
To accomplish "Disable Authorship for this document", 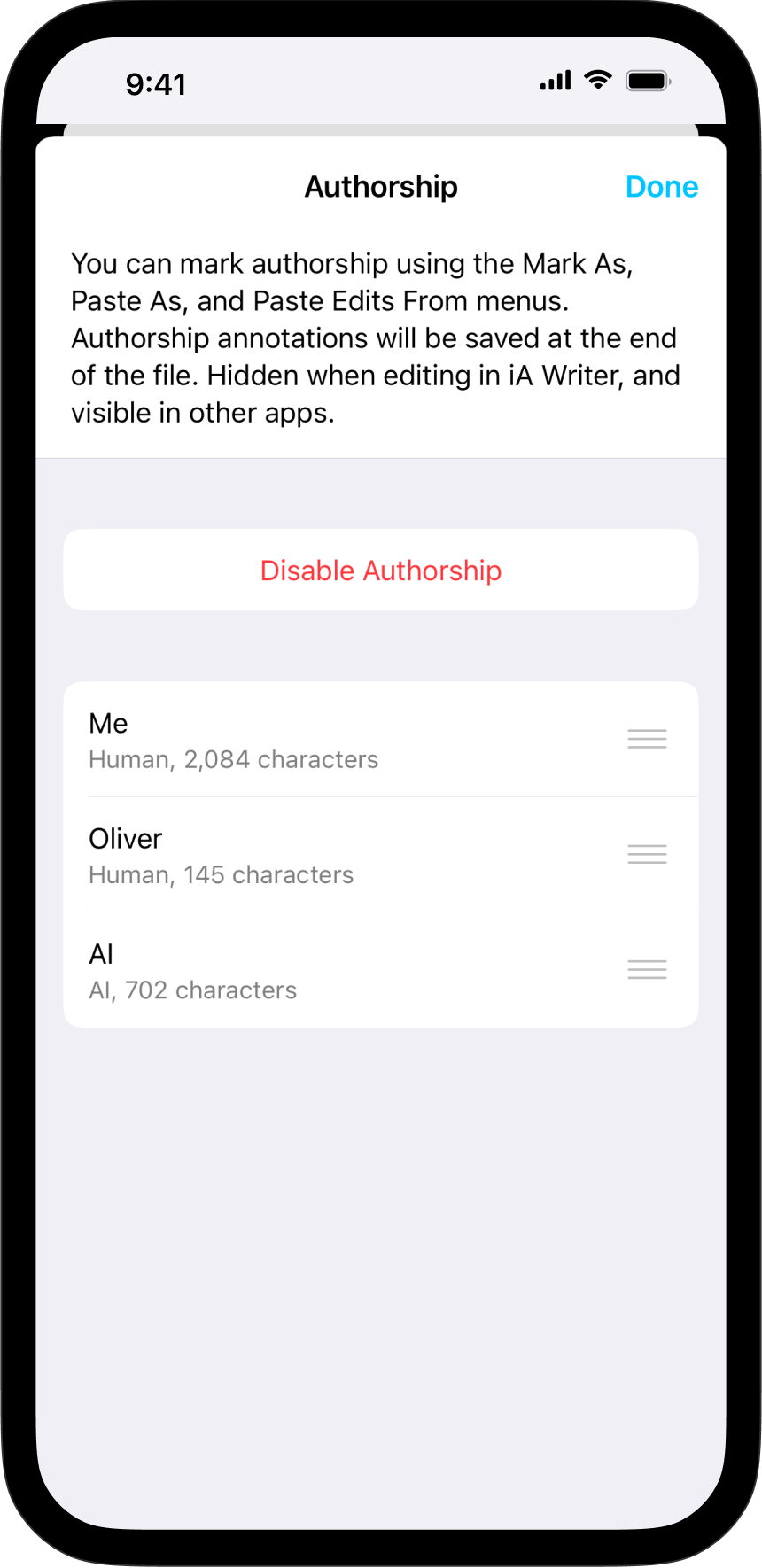I will 380,570.
